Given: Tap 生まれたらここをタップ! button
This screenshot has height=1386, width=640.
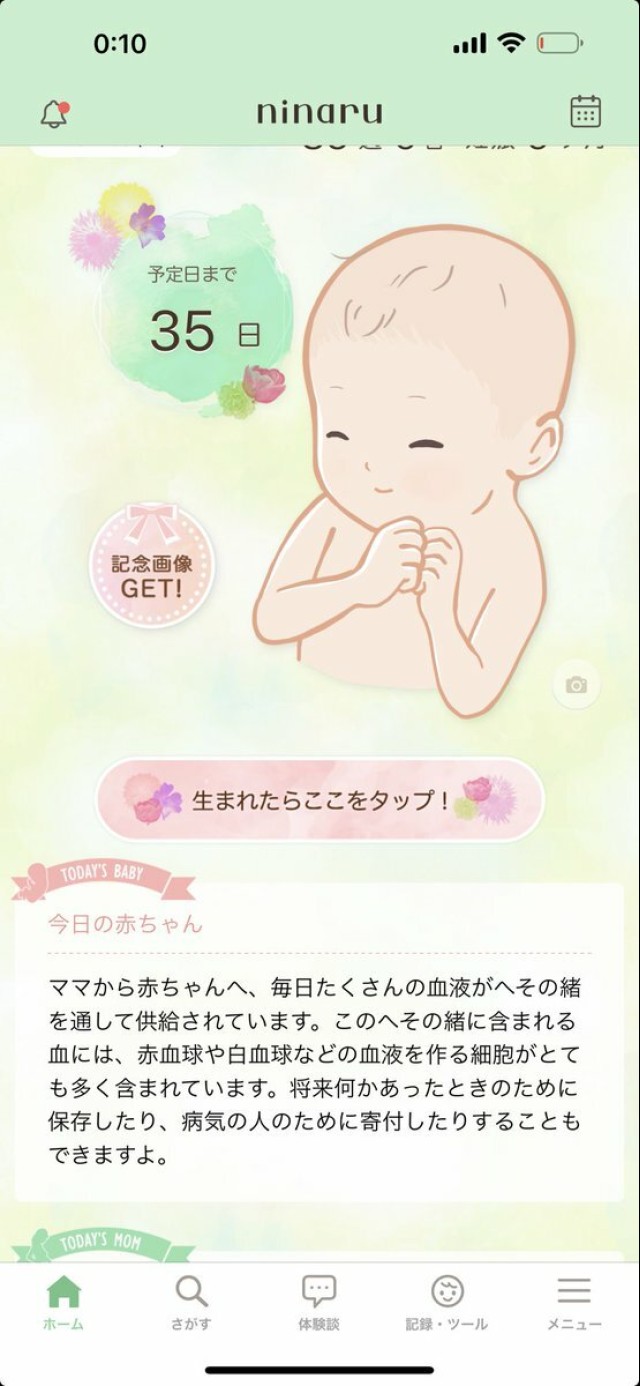Looking at the screenshot, I should click(320, 801).
